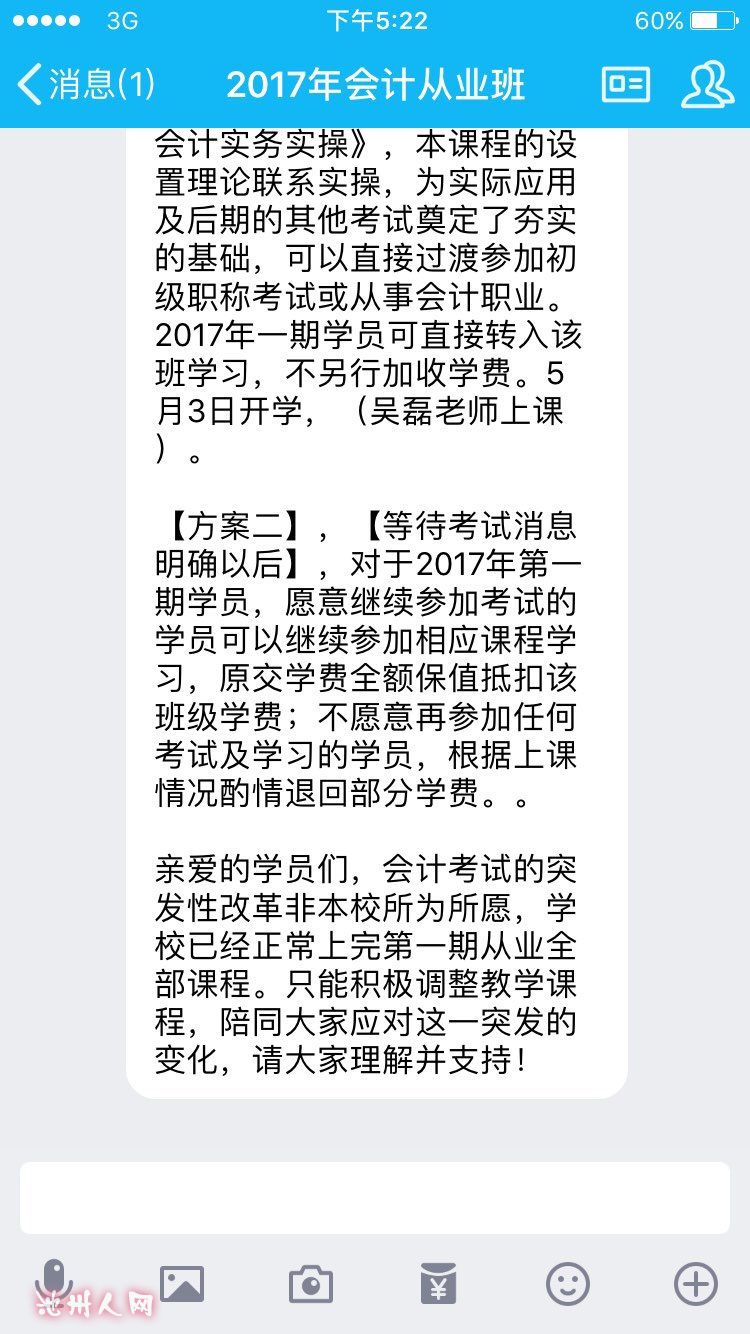The height and width of the screenshot is (1334, 750).
Task: Open group members profile icon
Action: tap(707, 85)
